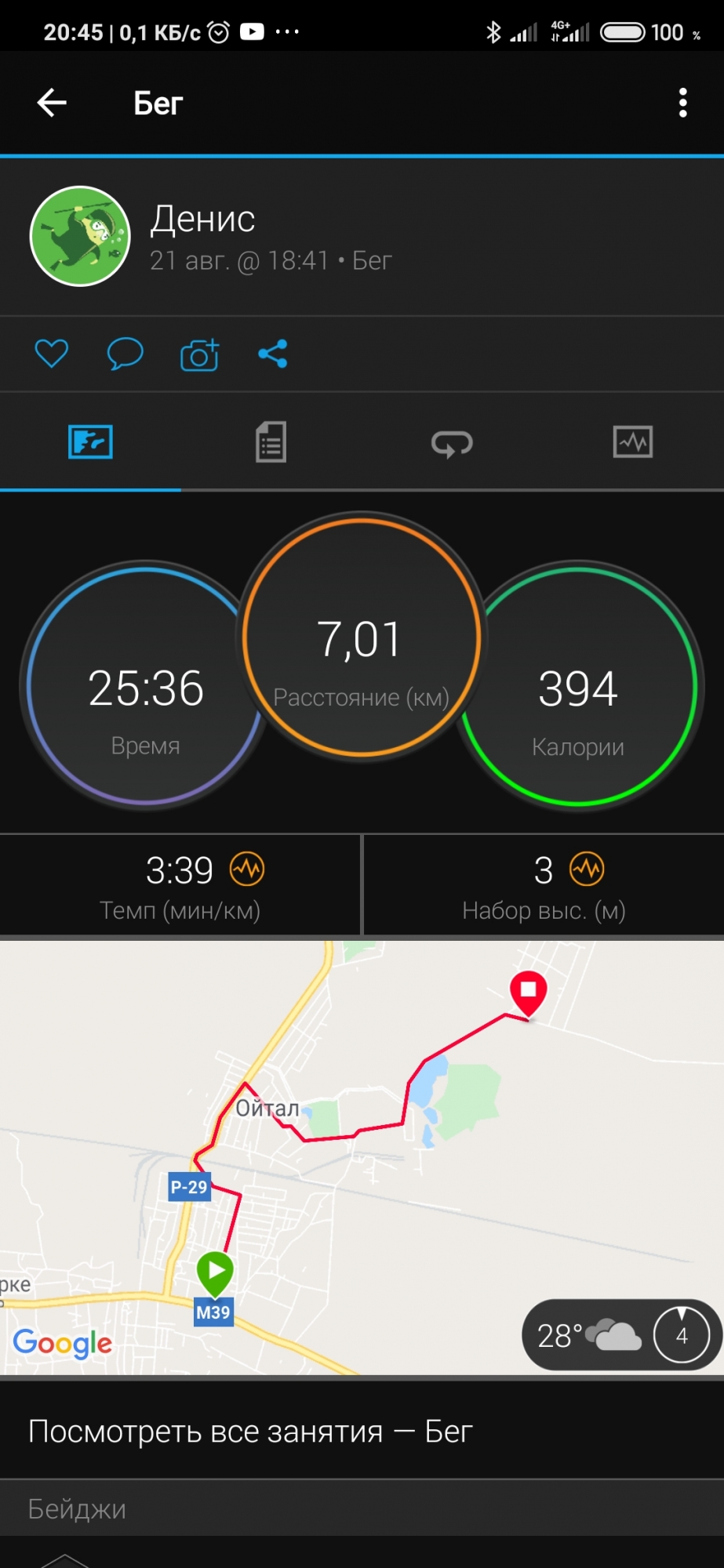The image size is (724, 1568).
Task: Open Посмотреть все занятия — Бег
Action: tap(251, 1432)
